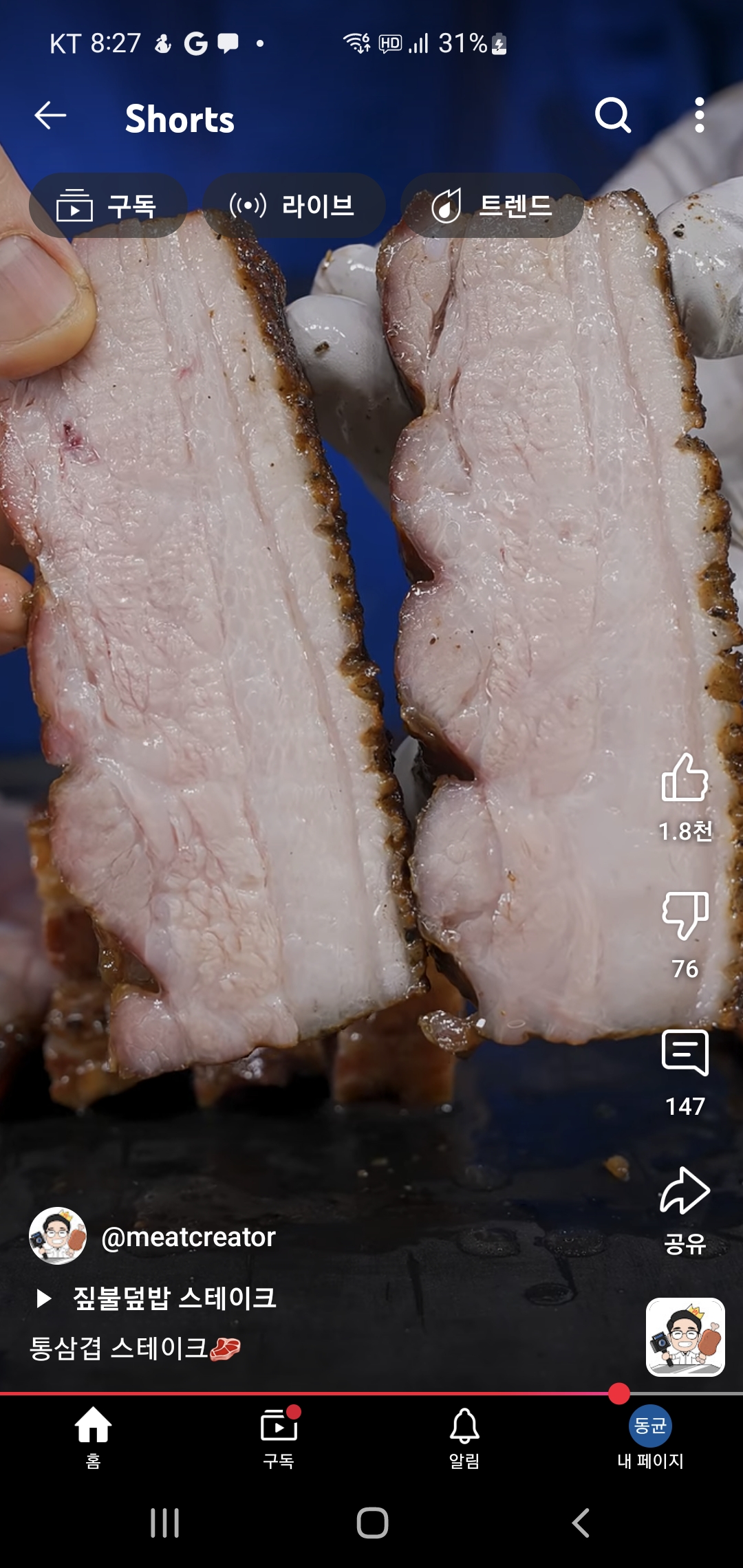Open the @meatcreator channel
This screenshot has width=743, height=1568.
coord(188,1237)
